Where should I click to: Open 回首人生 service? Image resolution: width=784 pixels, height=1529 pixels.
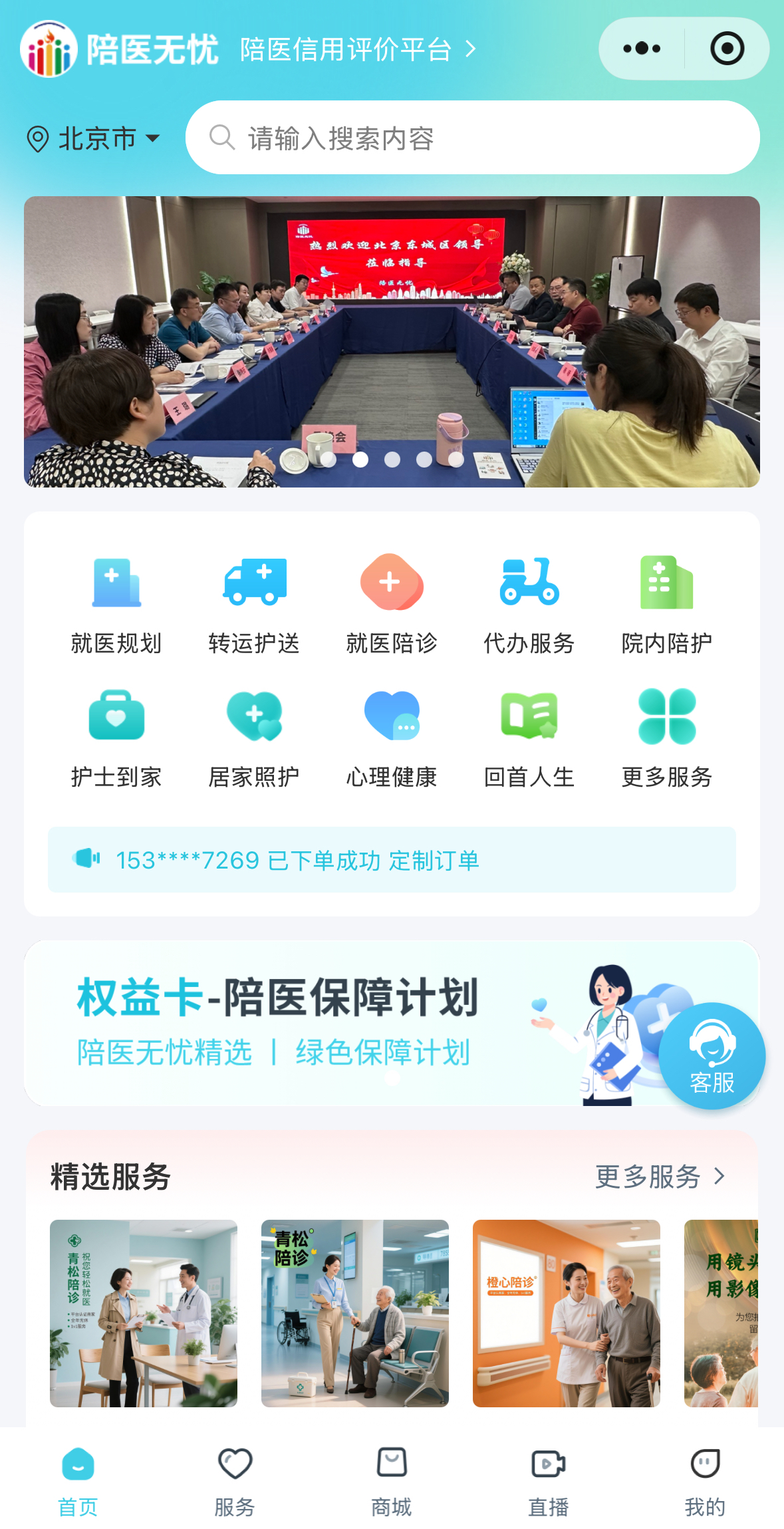pos(529,738)
